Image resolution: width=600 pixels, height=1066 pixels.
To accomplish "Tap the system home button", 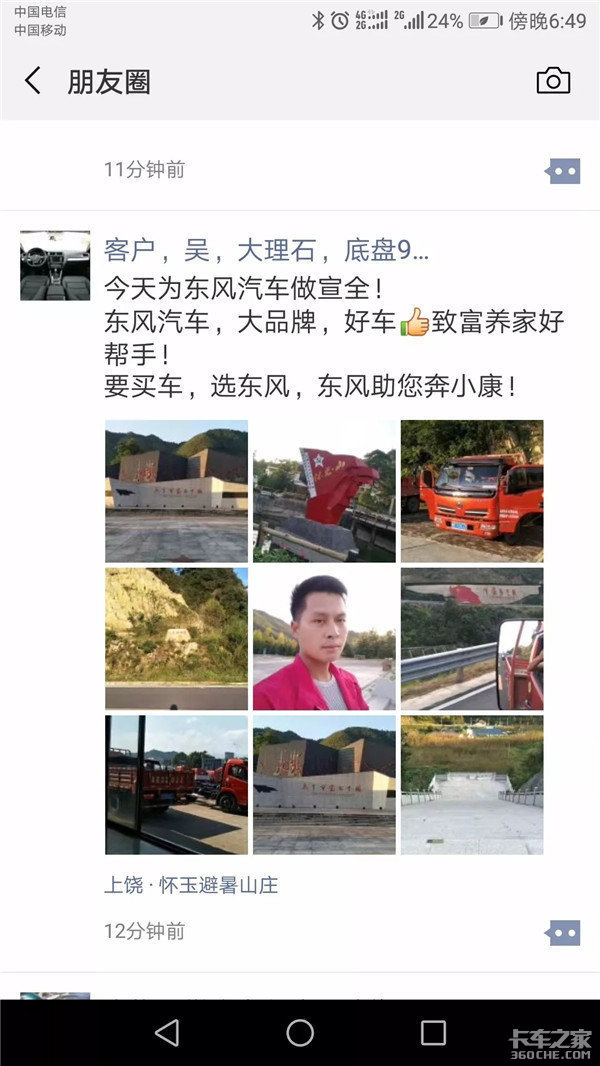I will pos(300,1033).
